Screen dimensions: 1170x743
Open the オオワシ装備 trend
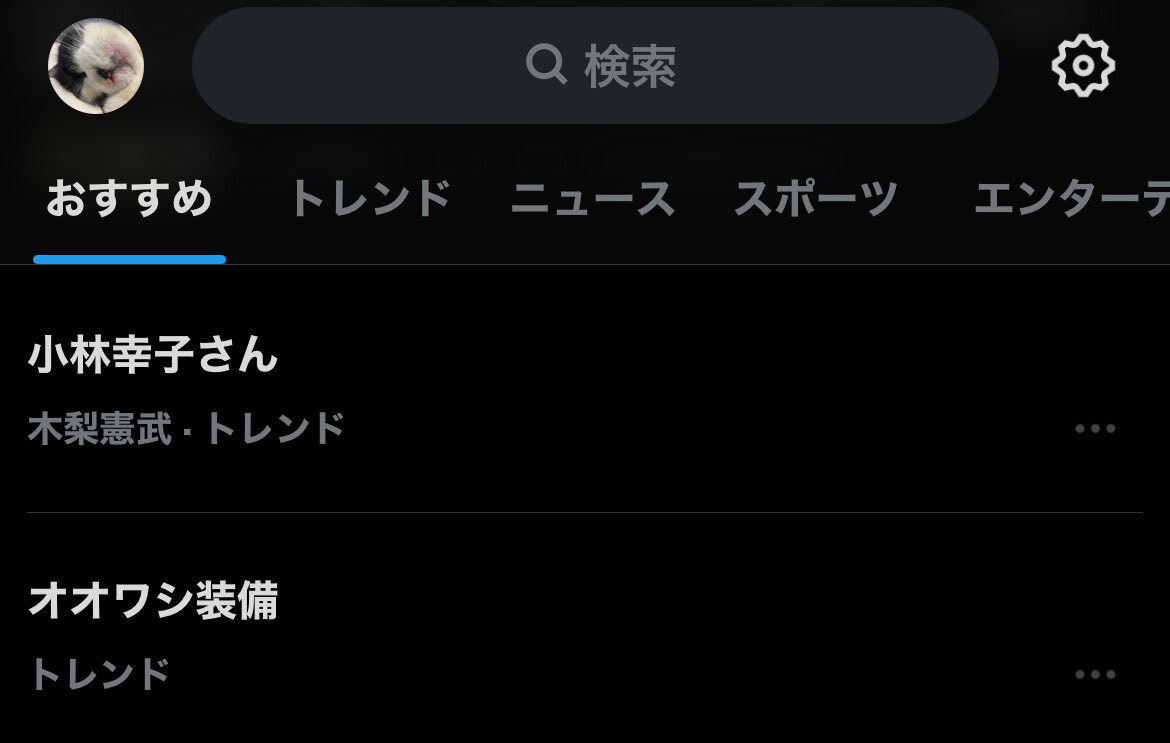(585, 636)
